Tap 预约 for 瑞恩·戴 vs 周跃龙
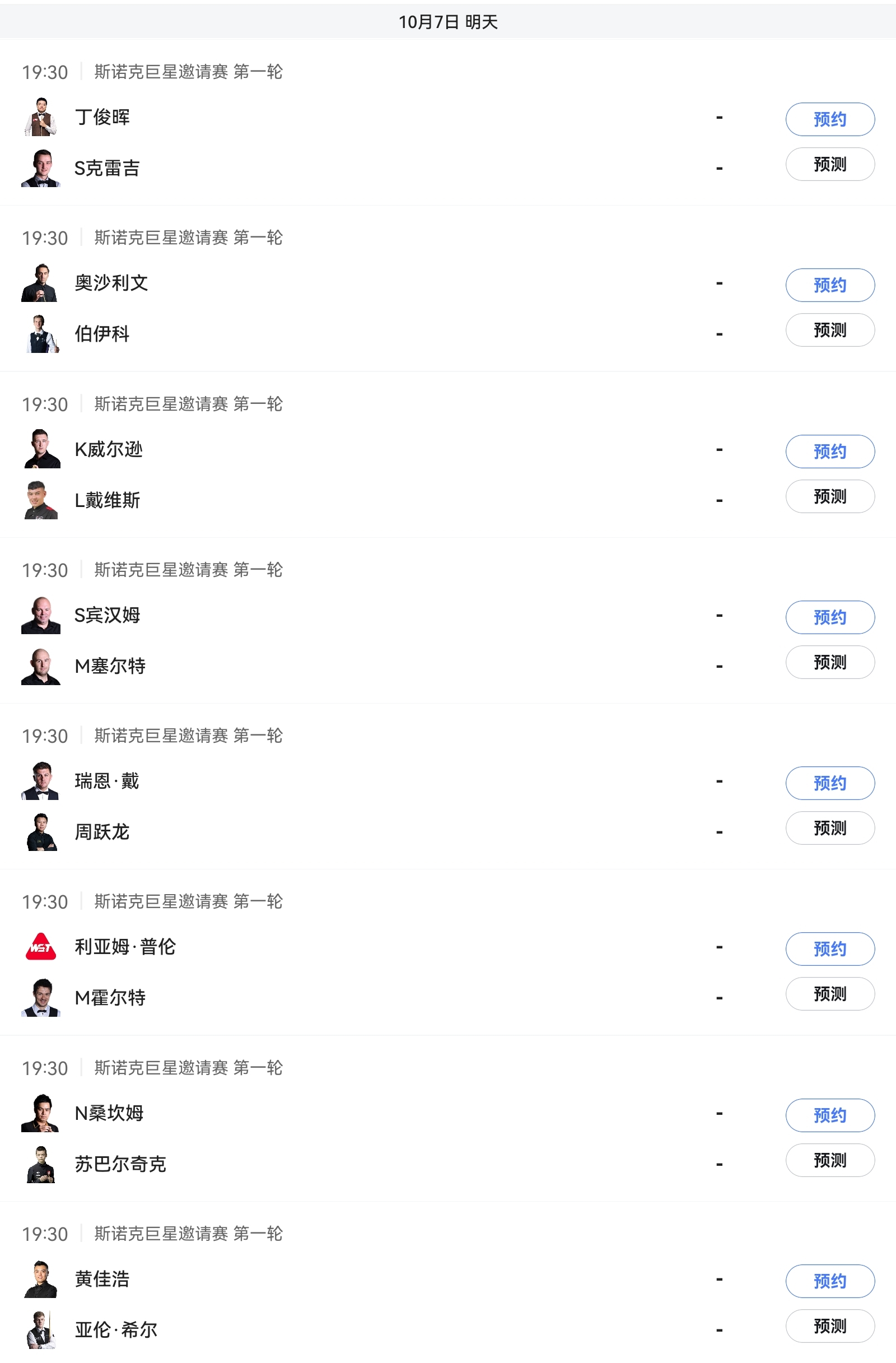The width and height of the screenshot is (896, 1363). (829, 783)
